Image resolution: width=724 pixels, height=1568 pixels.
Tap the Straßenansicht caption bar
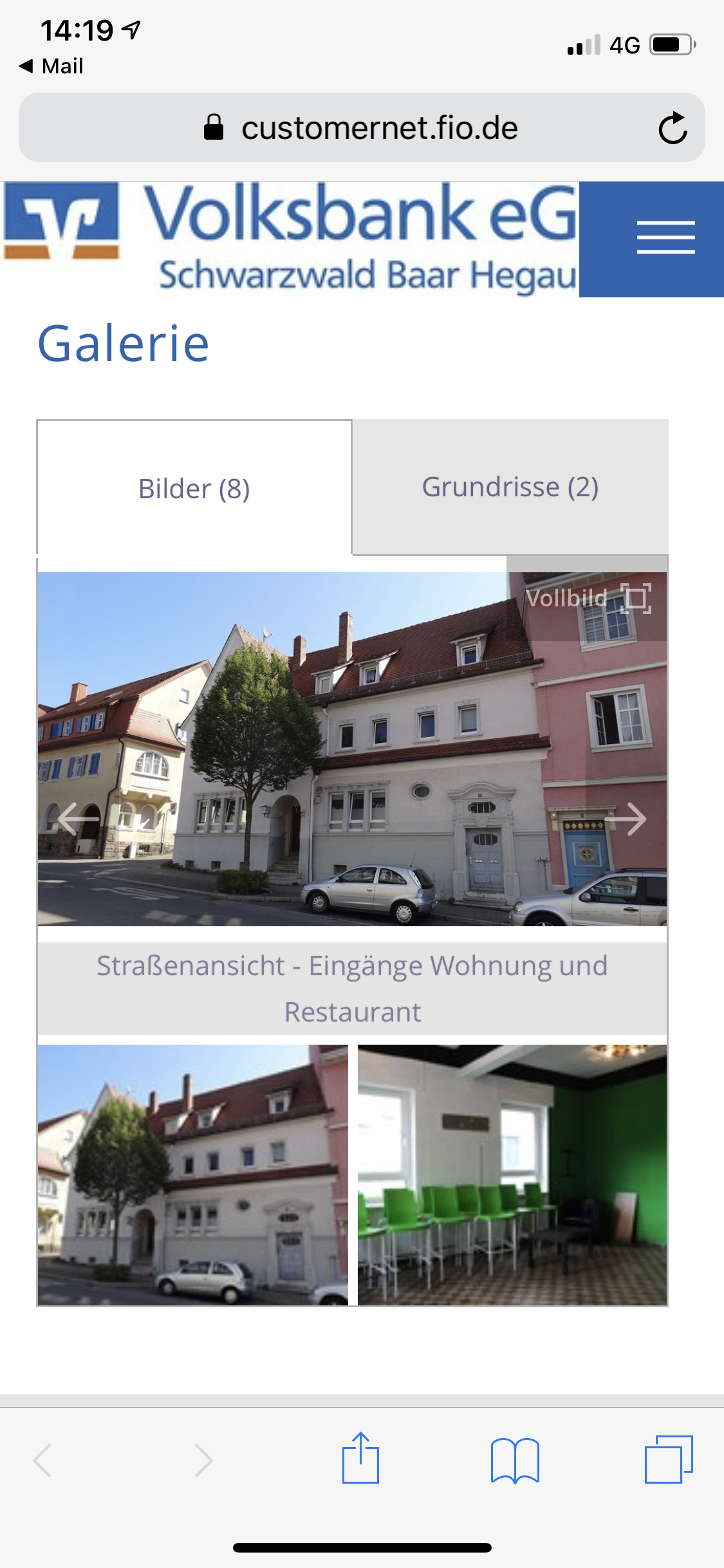pos(353,988)
